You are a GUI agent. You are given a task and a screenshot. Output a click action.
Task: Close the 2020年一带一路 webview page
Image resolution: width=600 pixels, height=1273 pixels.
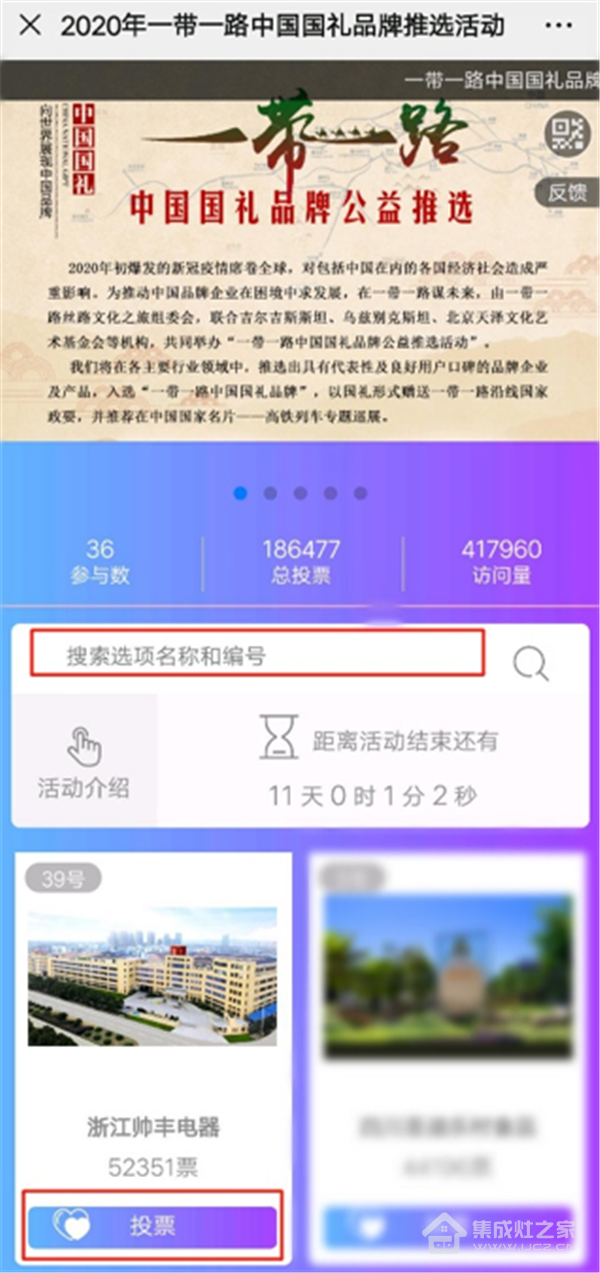(x=30, y=26)
